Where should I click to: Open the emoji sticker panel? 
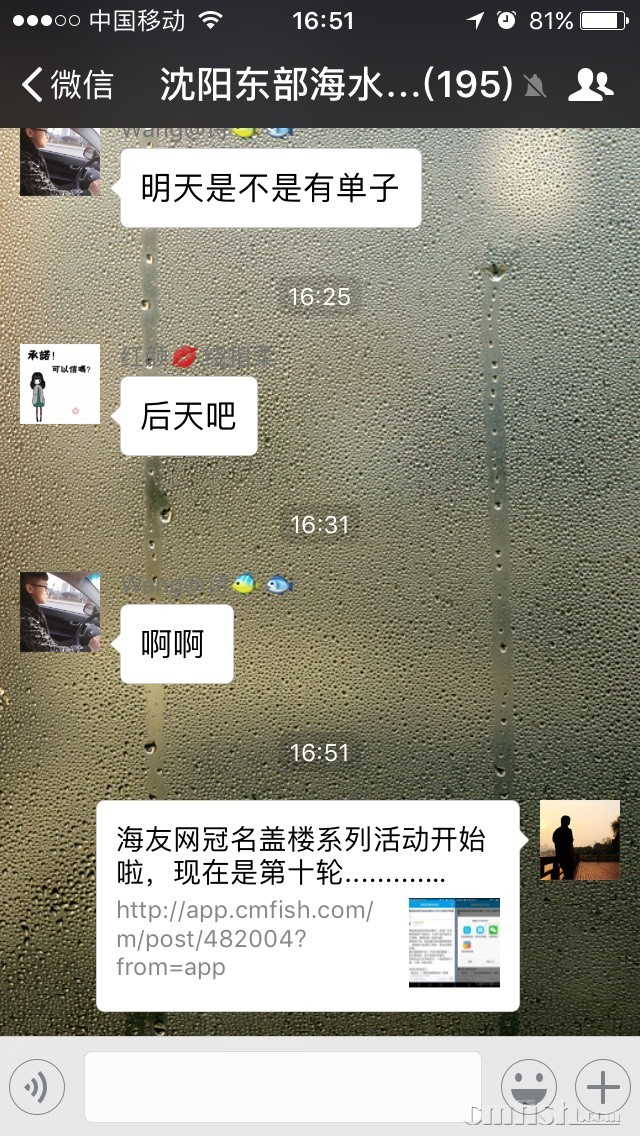pyautogui.click(x=529, y=1087)
